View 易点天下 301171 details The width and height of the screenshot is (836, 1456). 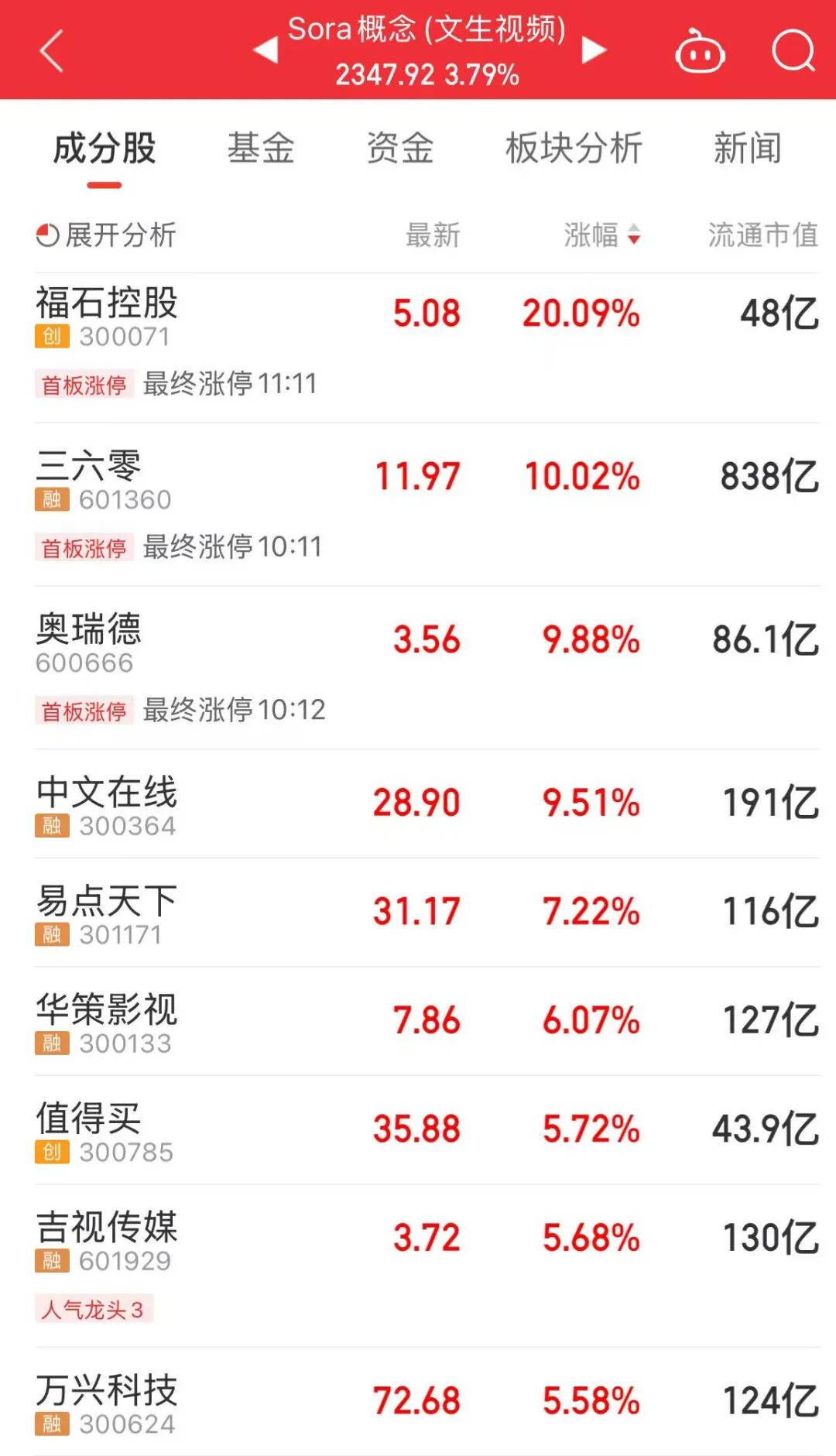pos(107,913)
